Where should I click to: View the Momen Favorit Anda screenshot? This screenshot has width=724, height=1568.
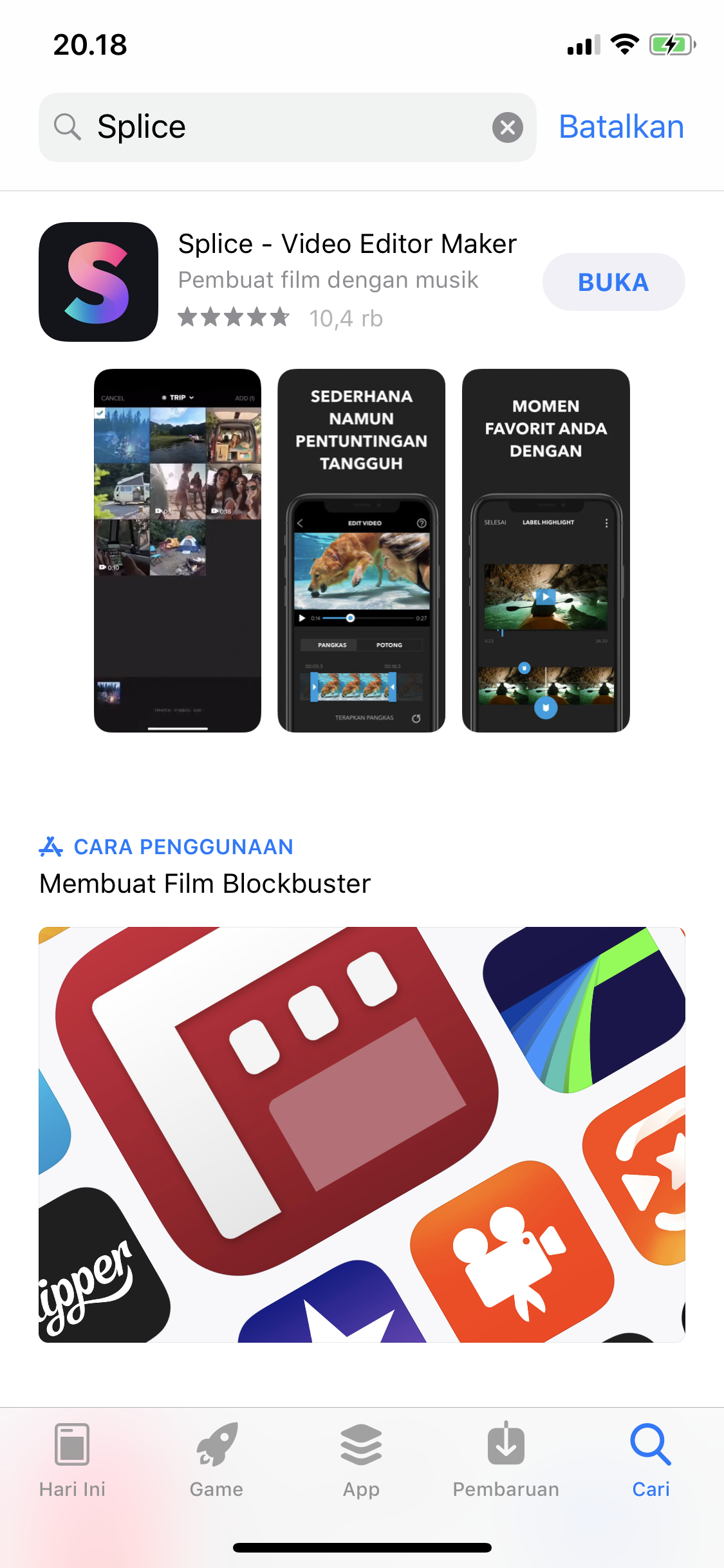point(545,550)
